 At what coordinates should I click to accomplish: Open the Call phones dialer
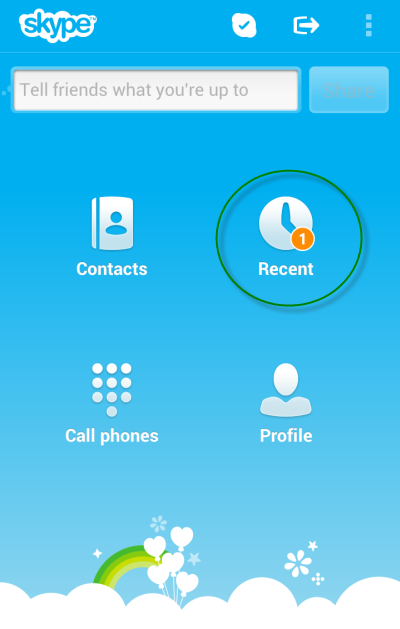coord(112,404)
